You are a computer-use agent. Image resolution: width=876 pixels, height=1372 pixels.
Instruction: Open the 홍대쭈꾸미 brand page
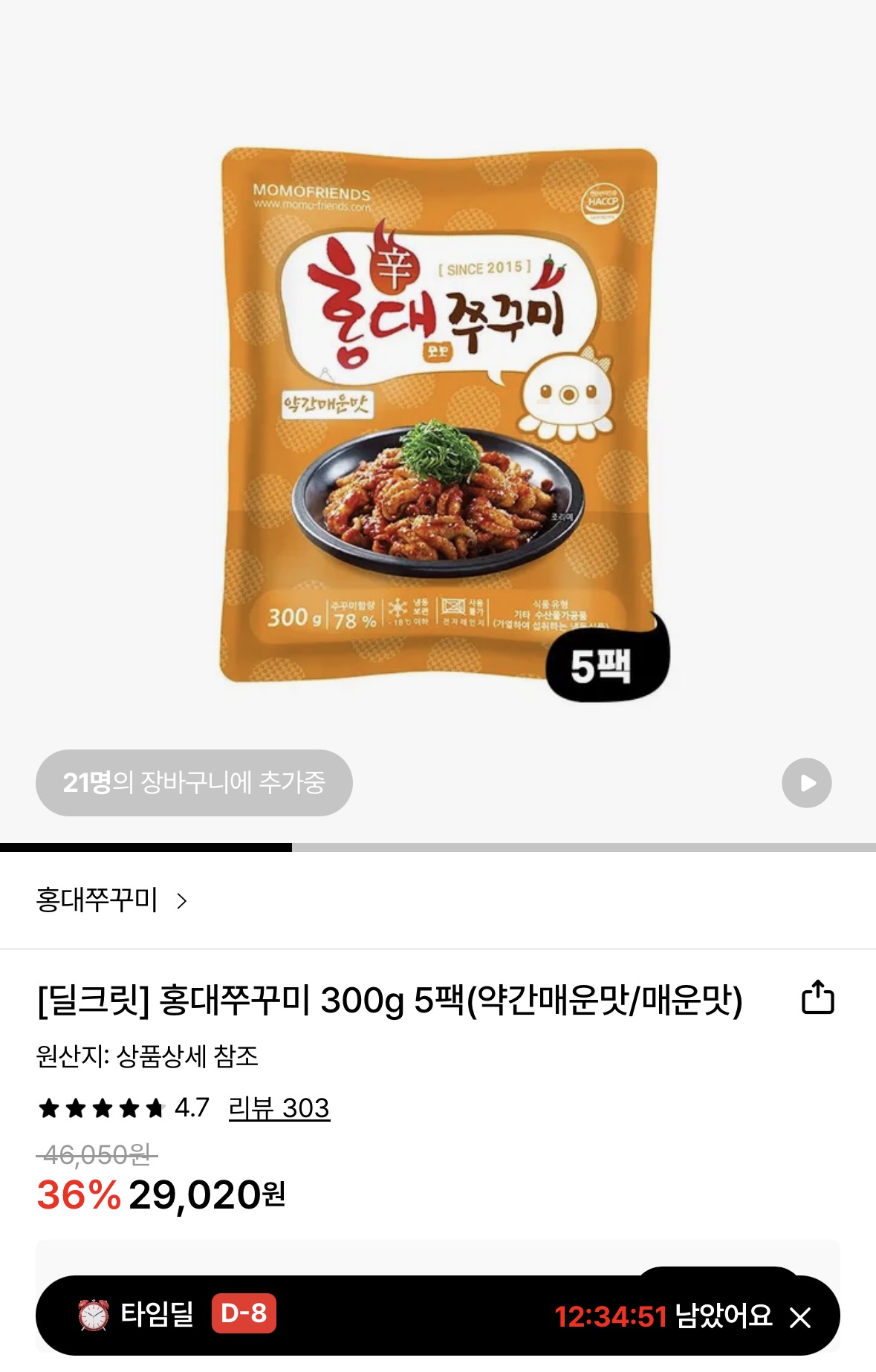coord(111,900)
